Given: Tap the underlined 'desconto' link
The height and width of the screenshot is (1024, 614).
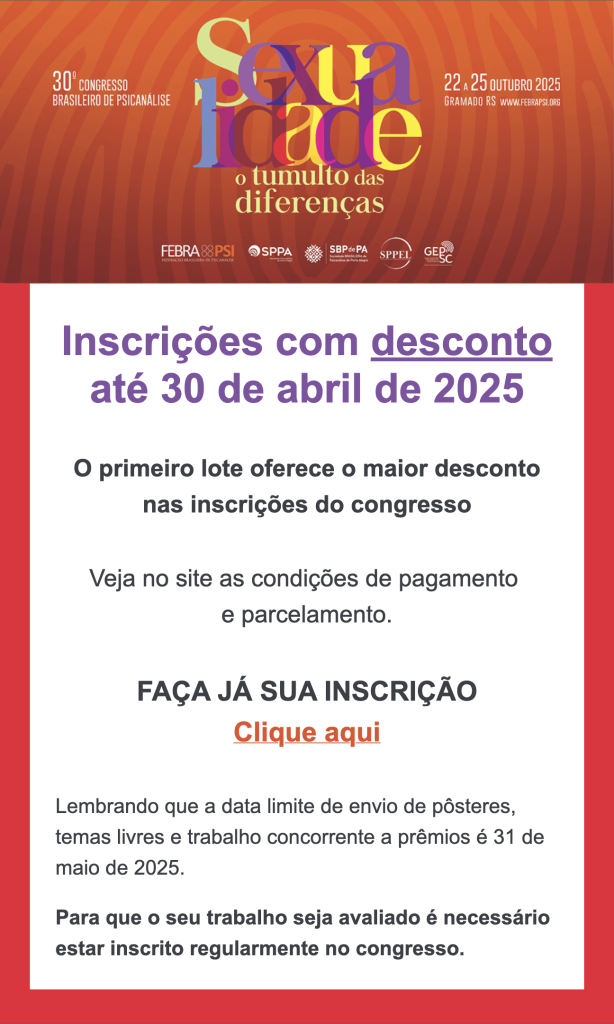Looking at the screenshot, I should pos(461,342).
